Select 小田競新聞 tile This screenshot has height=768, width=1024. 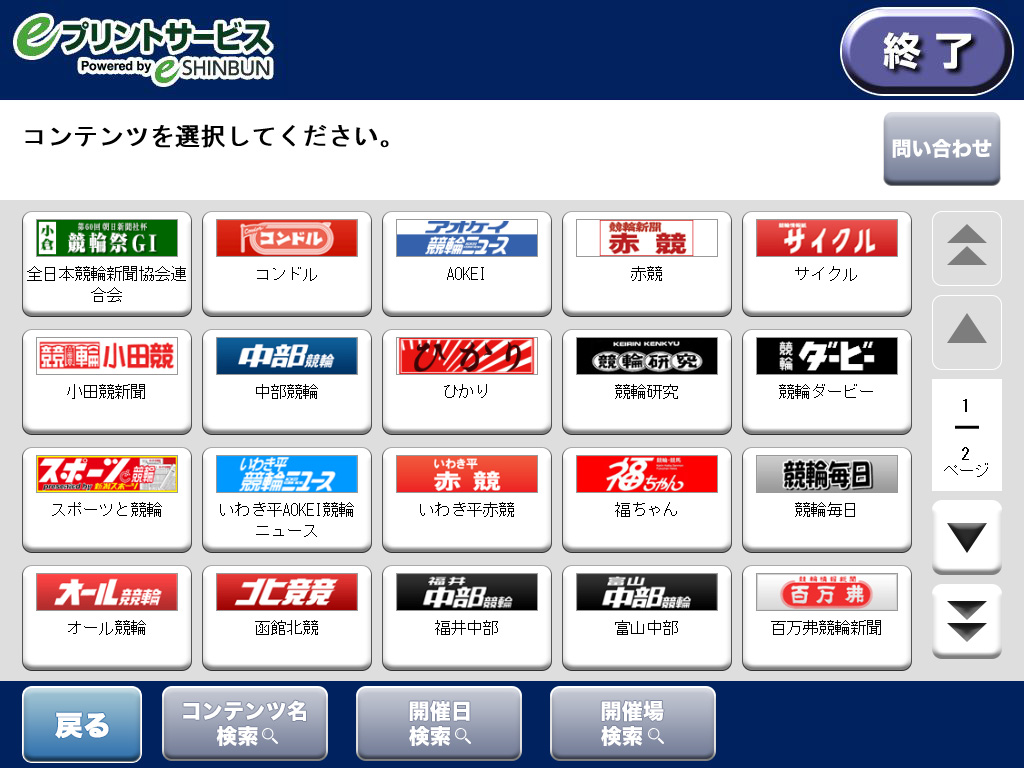coord(107,381)
